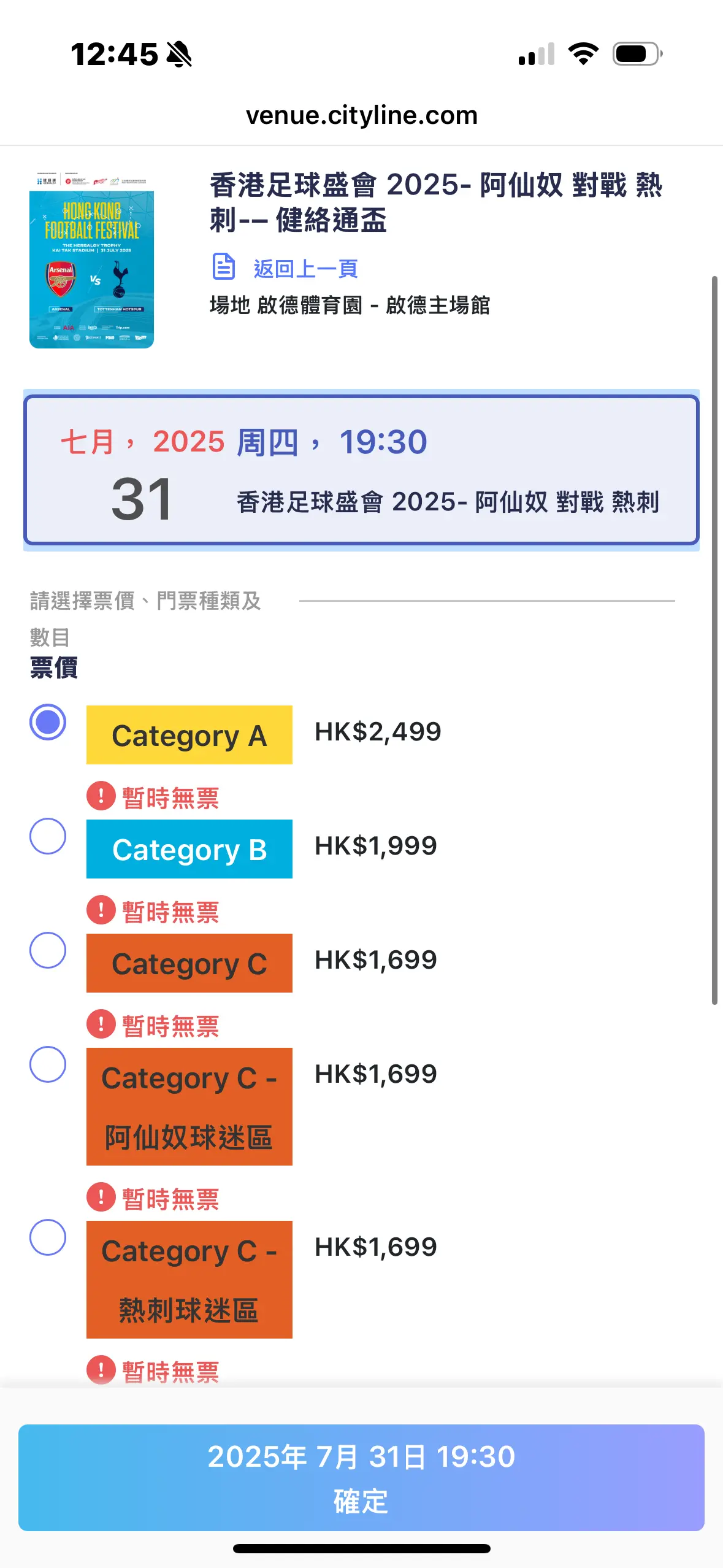Choose Category B at HK$1,999
This screenshot has height=1568, width=723.
point(48,836)
